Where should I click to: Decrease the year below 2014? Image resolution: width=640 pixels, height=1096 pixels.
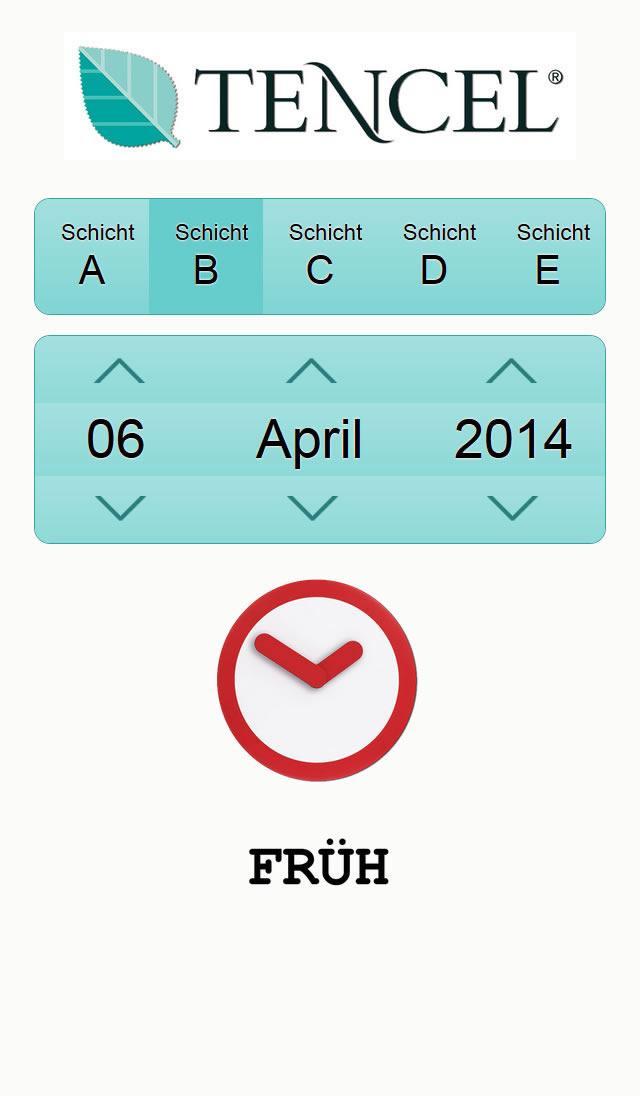click(512, 508)
